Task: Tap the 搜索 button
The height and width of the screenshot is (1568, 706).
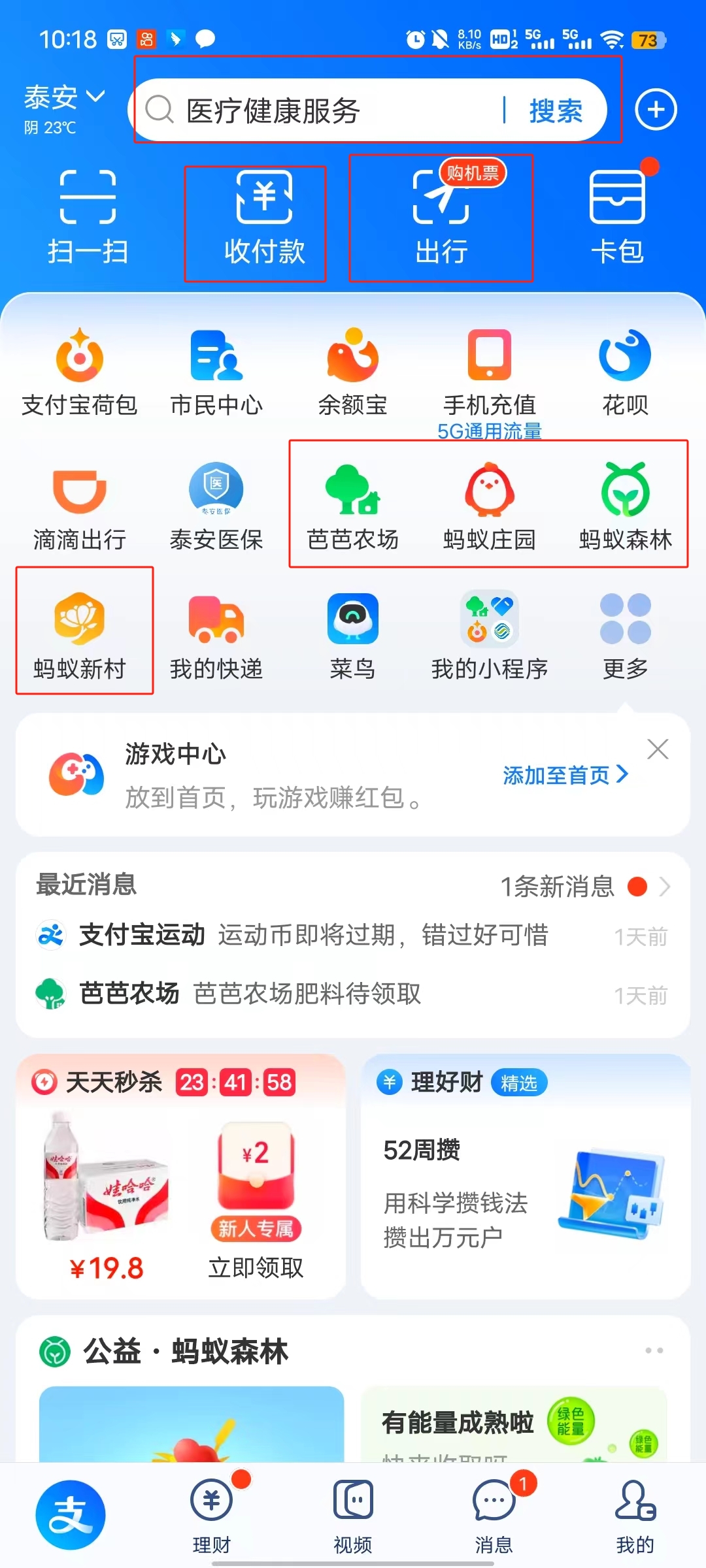Action: pyautogui.click(x=556, y=110)
